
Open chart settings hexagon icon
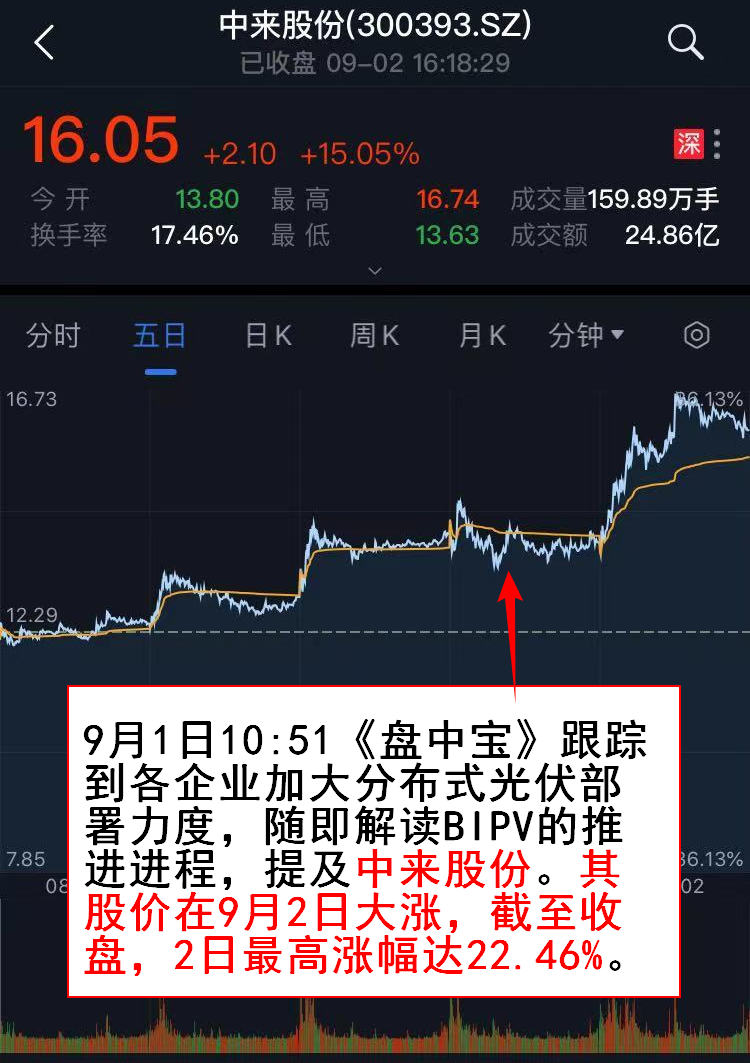(x=696, y=336)
